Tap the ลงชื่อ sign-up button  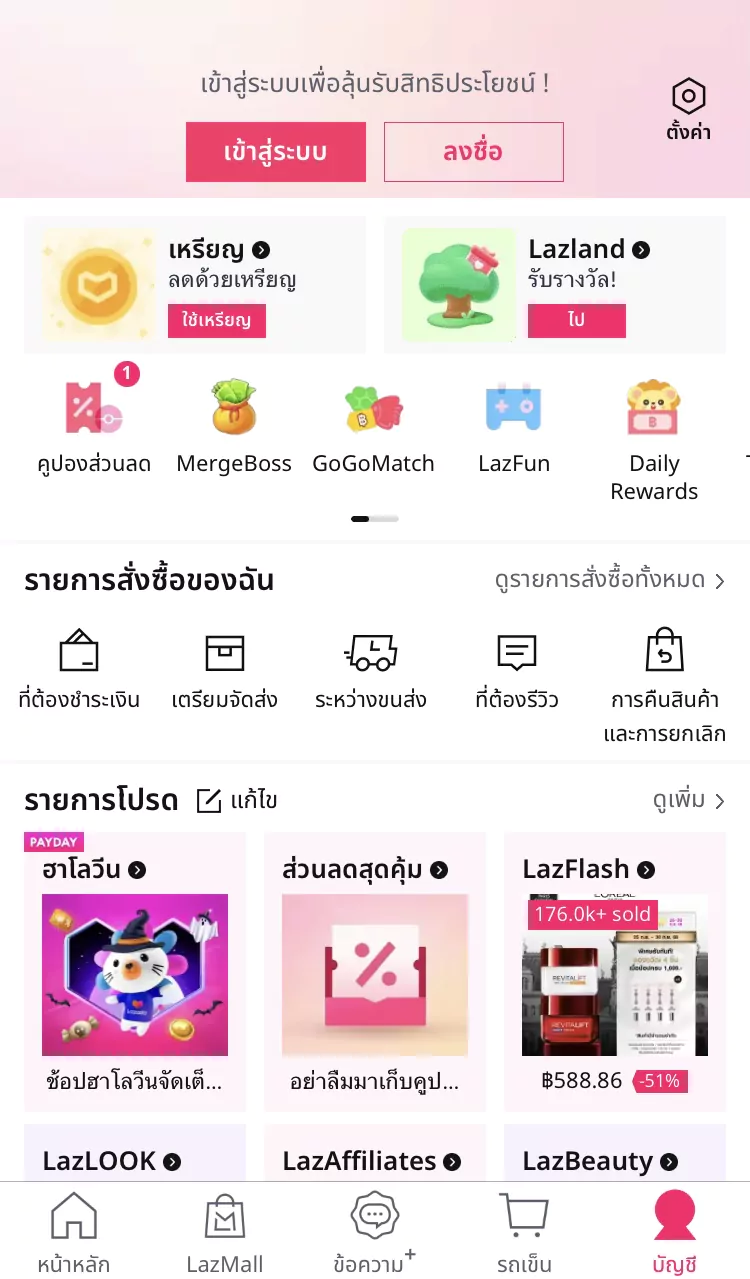(x=473, y=152)
